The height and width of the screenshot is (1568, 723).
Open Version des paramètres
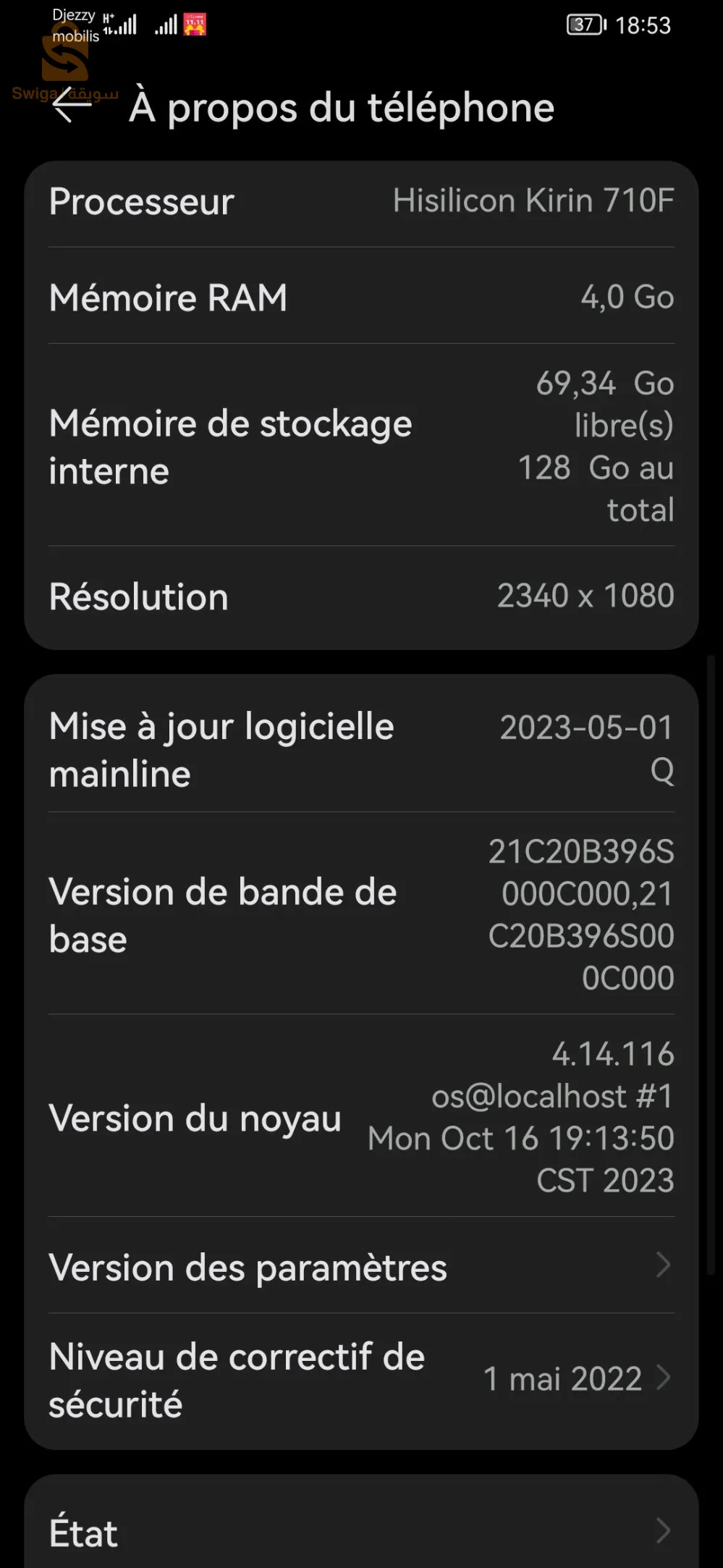click(360, 1267)
